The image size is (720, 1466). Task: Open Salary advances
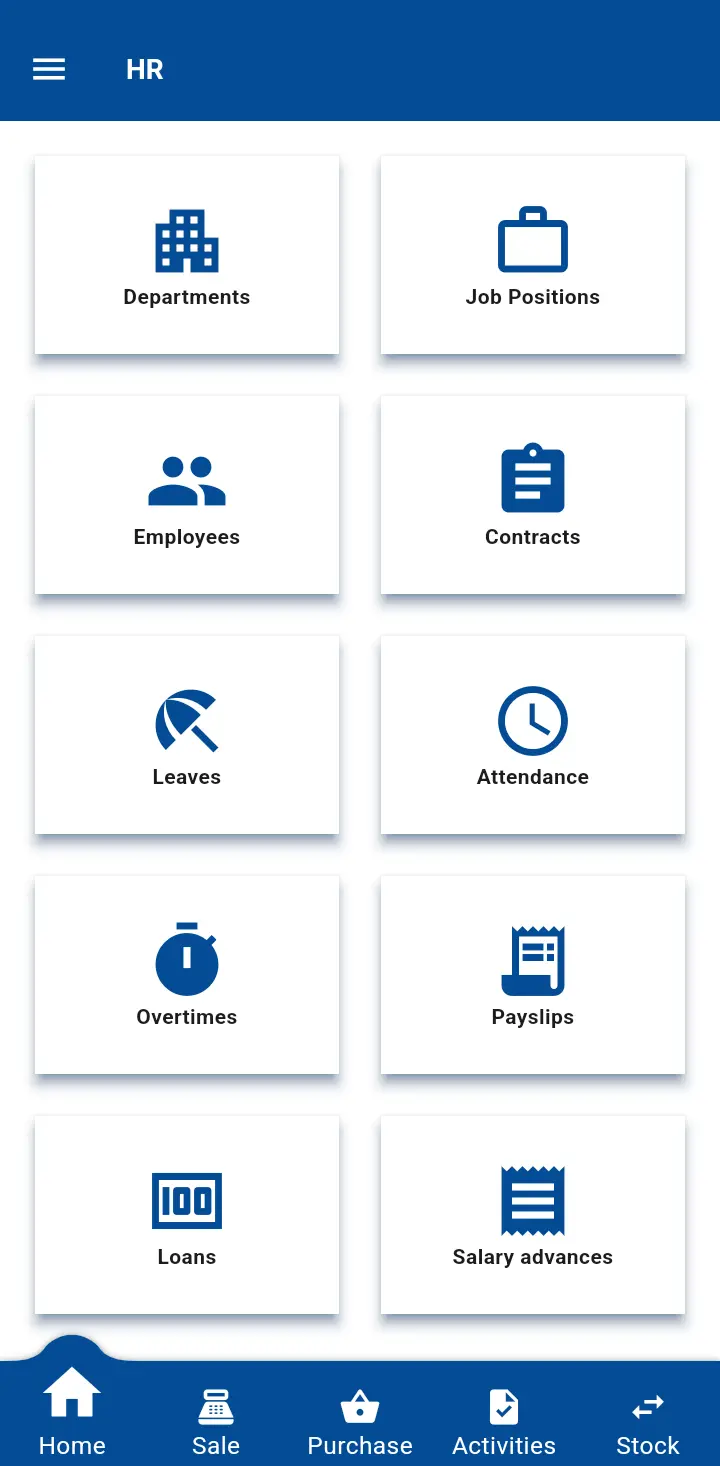pyautogui.click(x=533, y=1215)
